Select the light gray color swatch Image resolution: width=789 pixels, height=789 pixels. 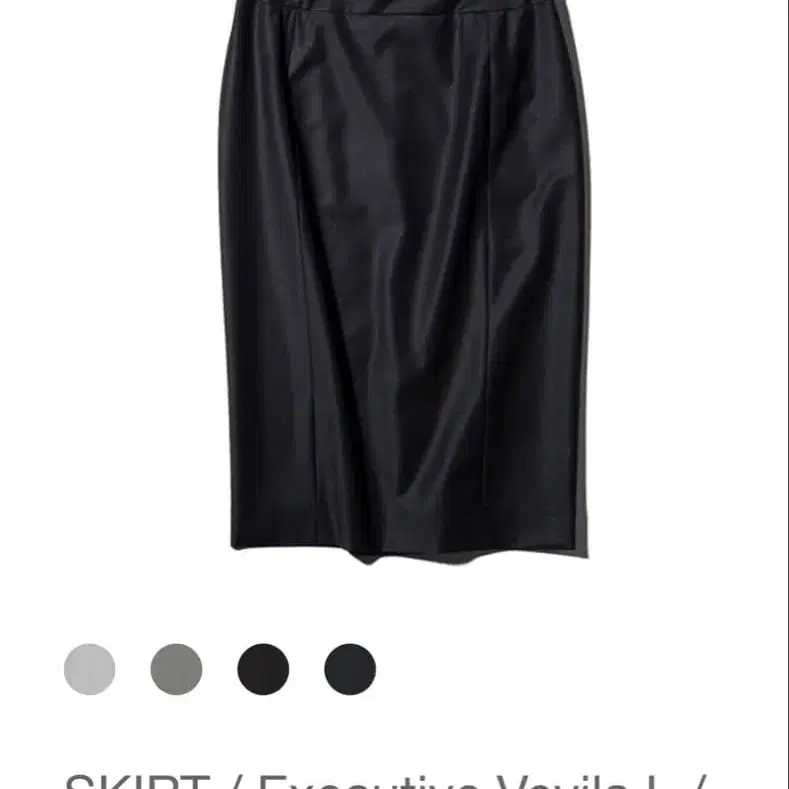coord(89,669)
